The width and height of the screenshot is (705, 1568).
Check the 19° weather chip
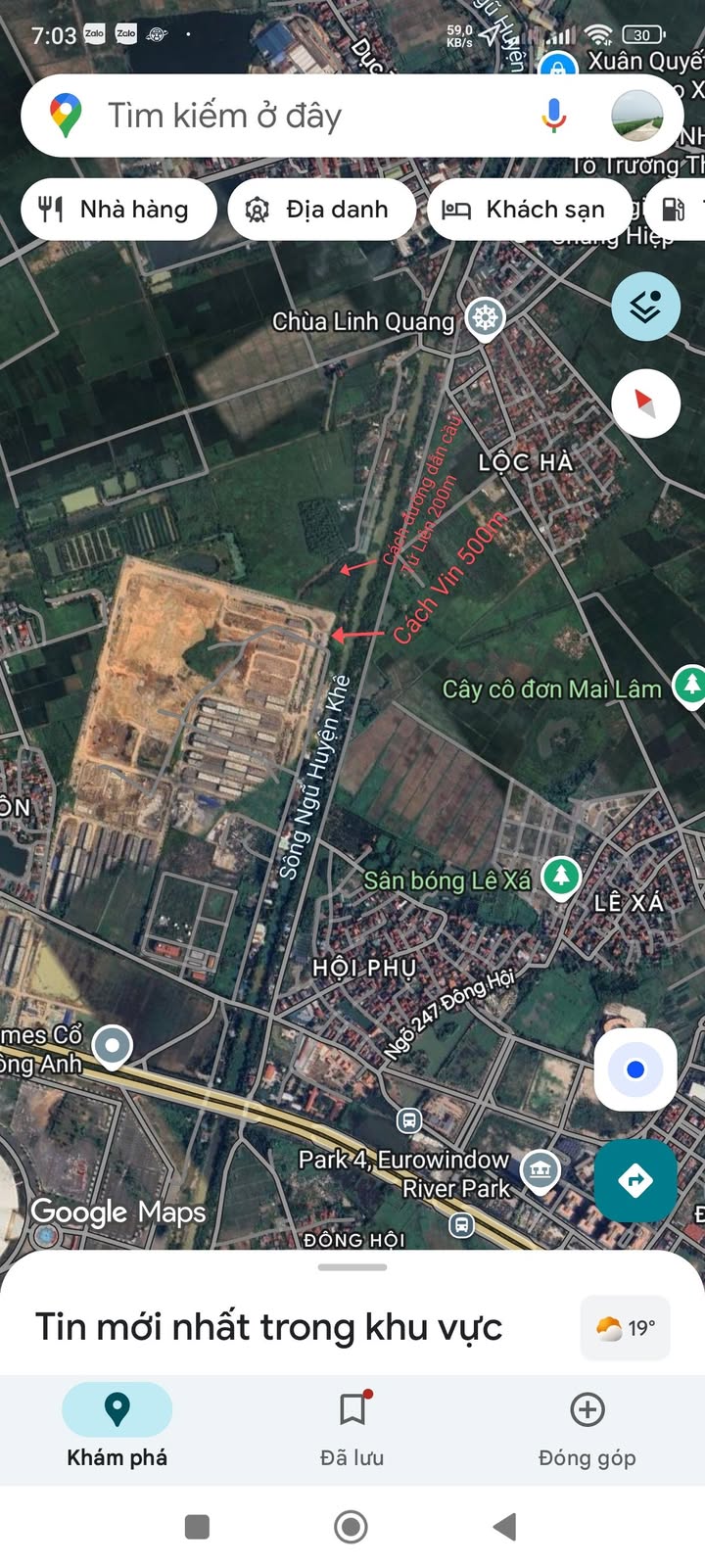[x=625, y=1328]
